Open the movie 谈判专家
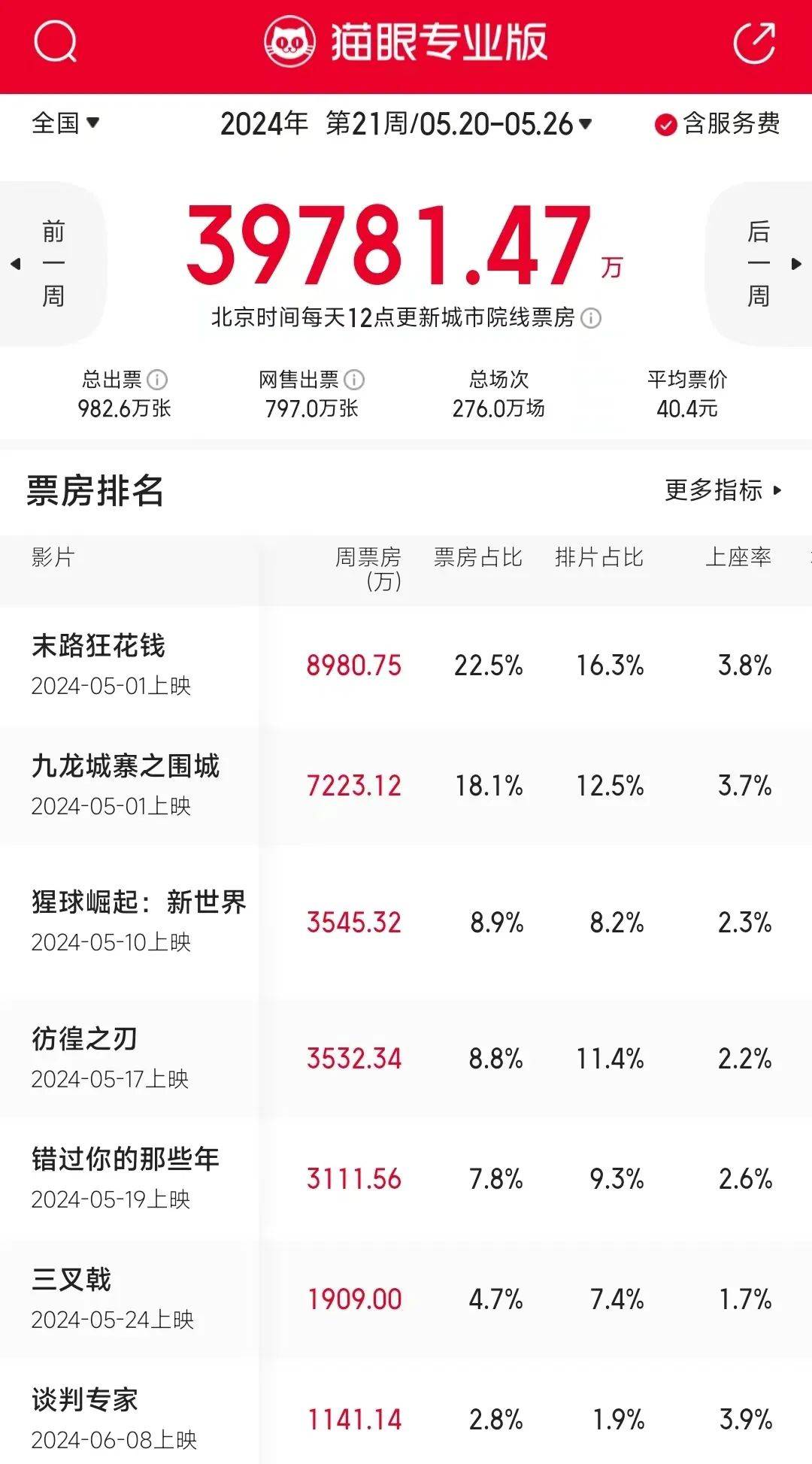This screenshot has height=1464, width=812. [85, 1400]
